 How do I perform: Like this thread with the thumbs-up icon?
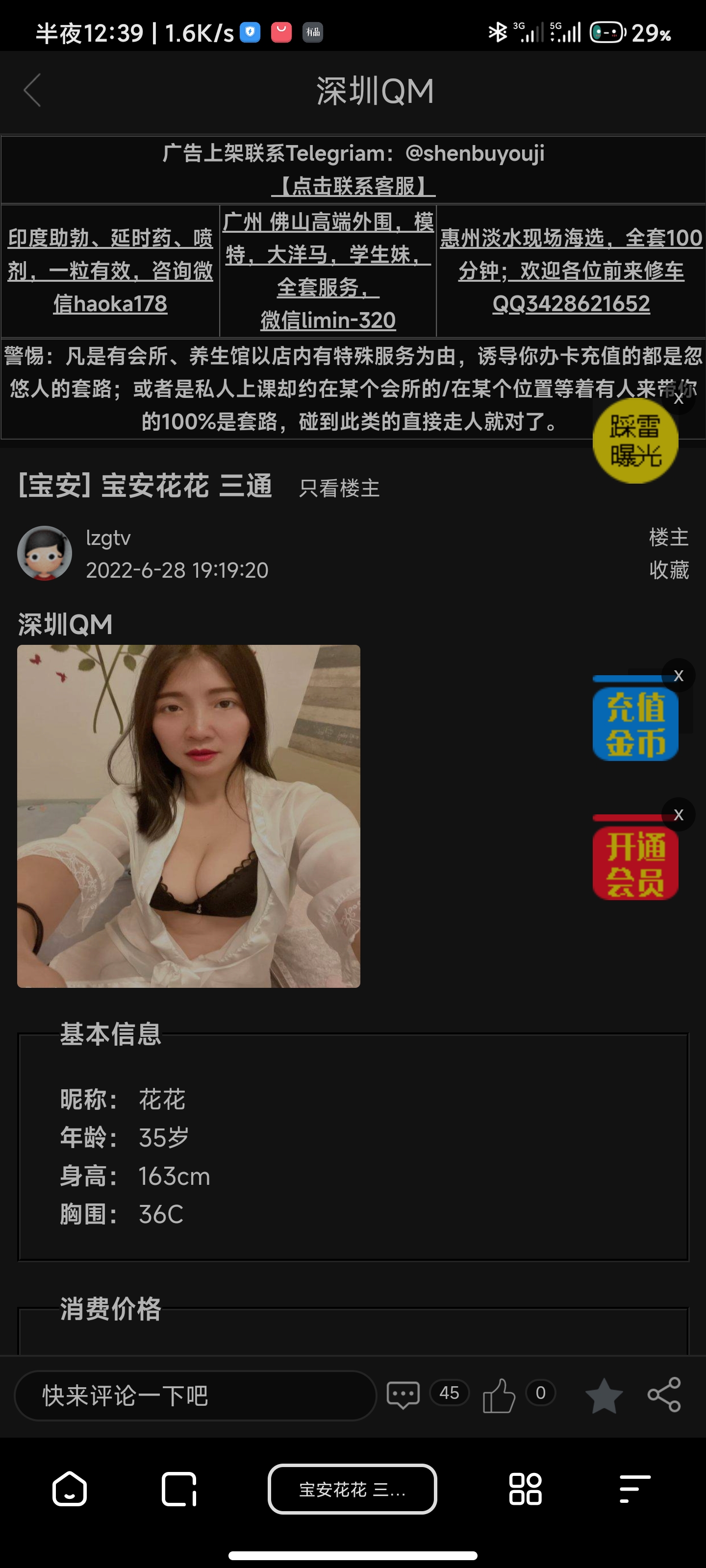click(499, 1395)
